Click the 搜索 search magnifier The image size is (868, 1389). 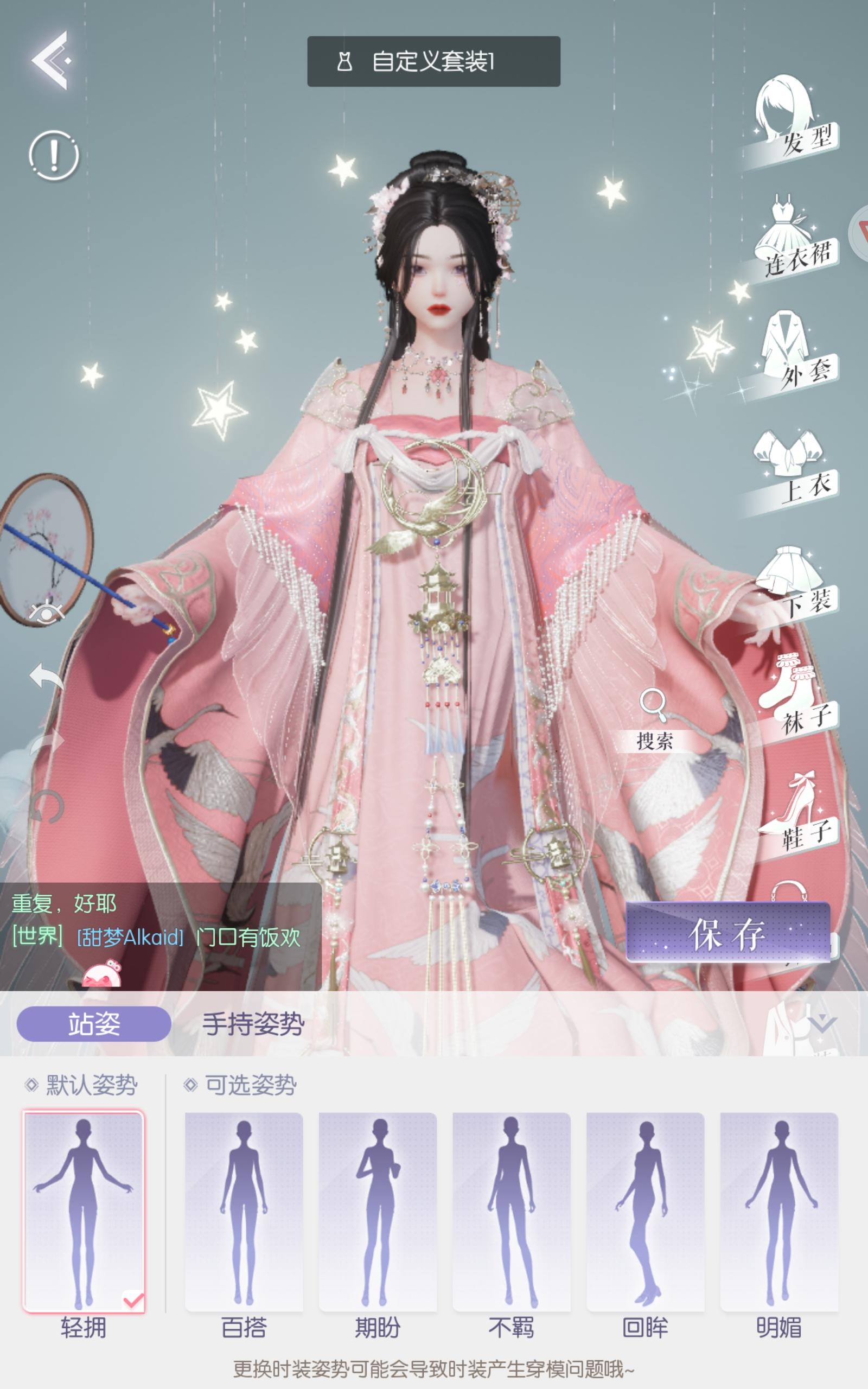point(654,723)
